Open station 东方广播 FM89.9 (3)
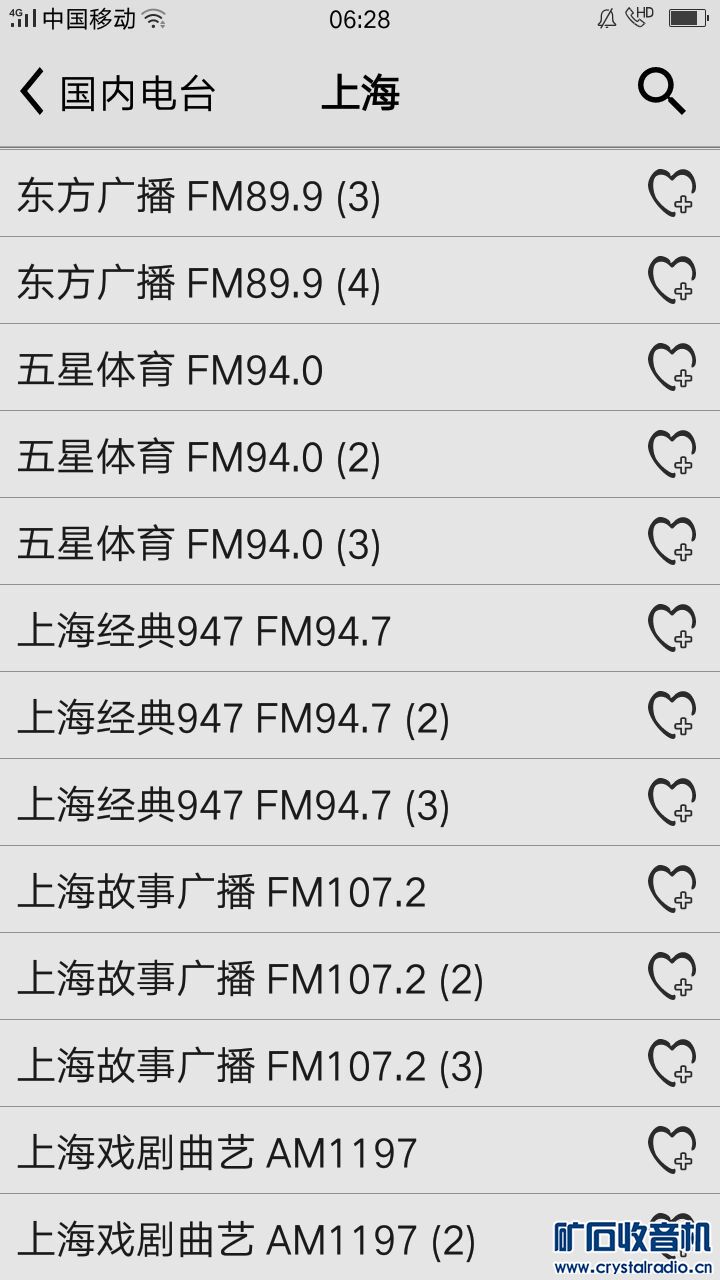 (199, 197)
